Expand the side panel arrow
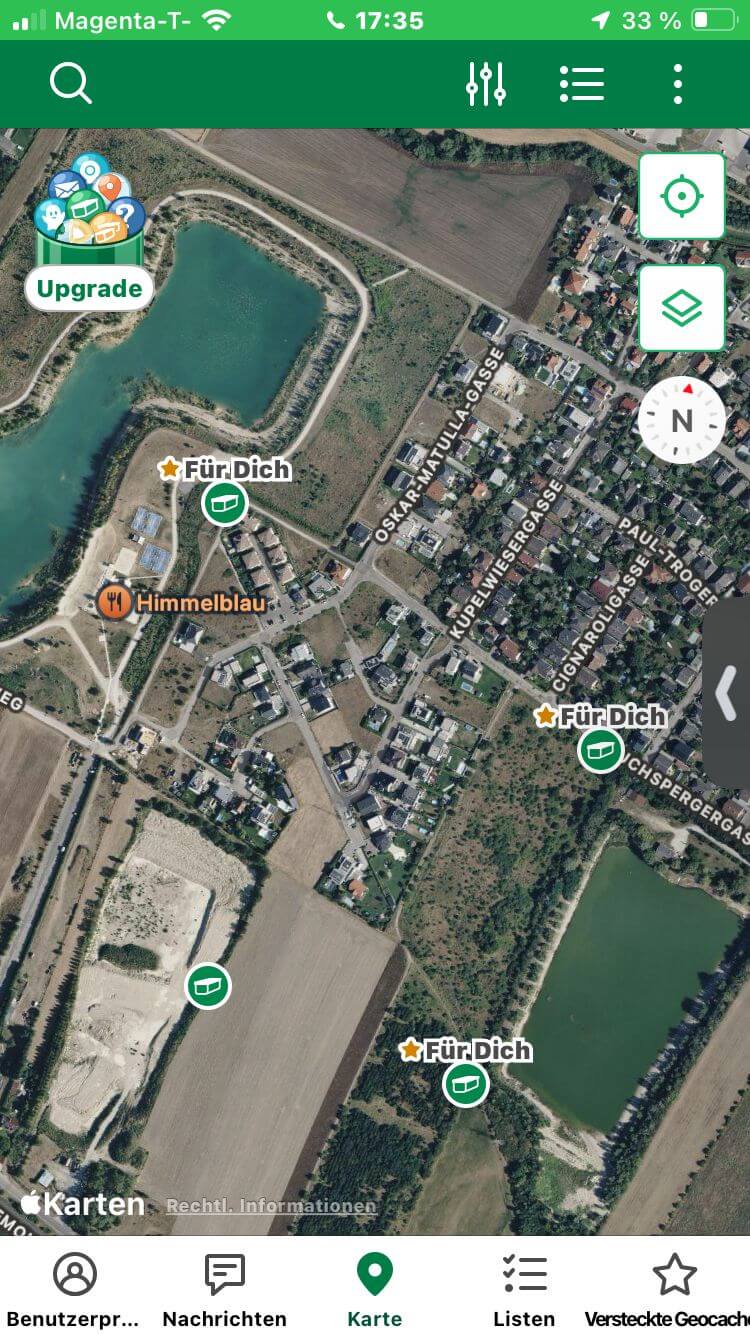Image resolution: width=750 pixels, height=1334 pixels. tap(727, 692)
